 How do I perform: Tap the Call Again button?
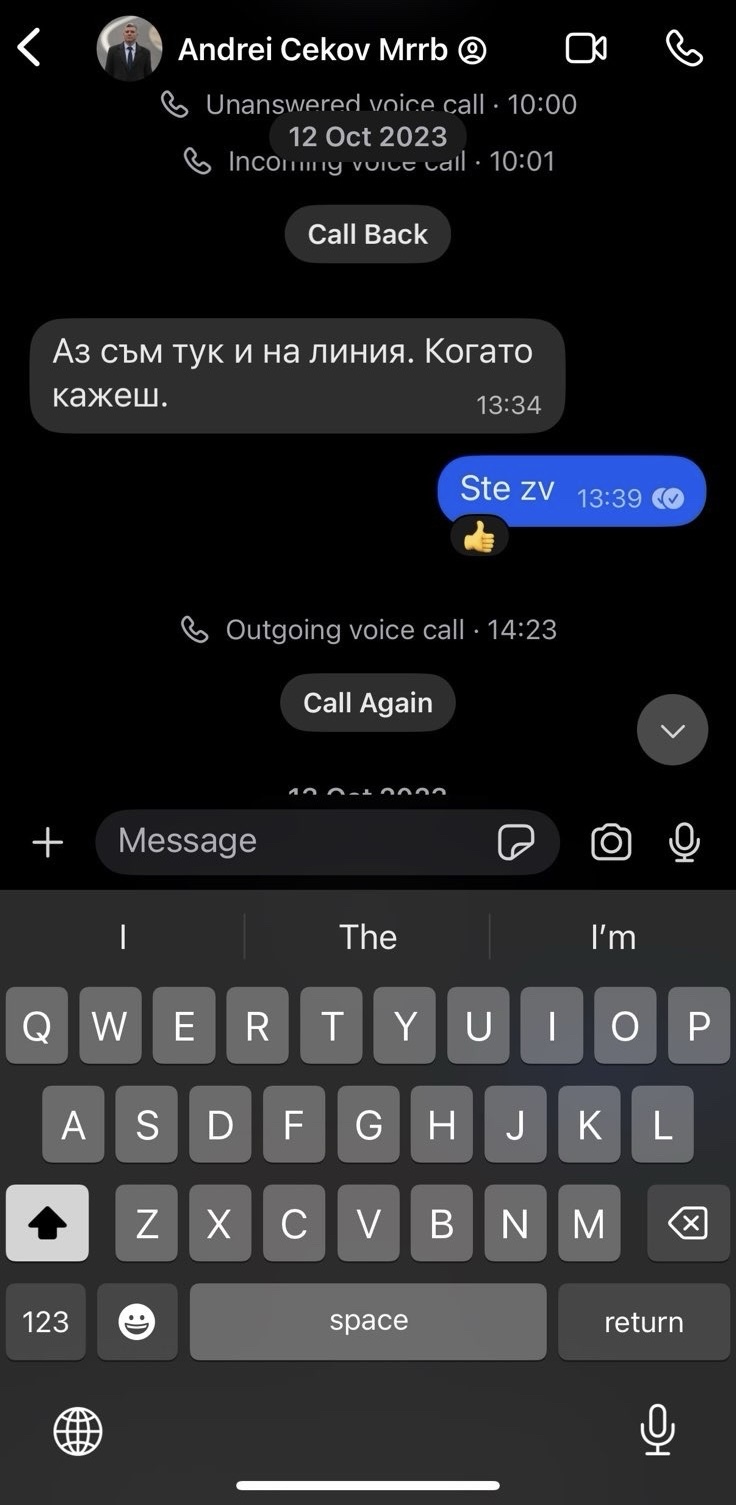(x=367, y=703)
